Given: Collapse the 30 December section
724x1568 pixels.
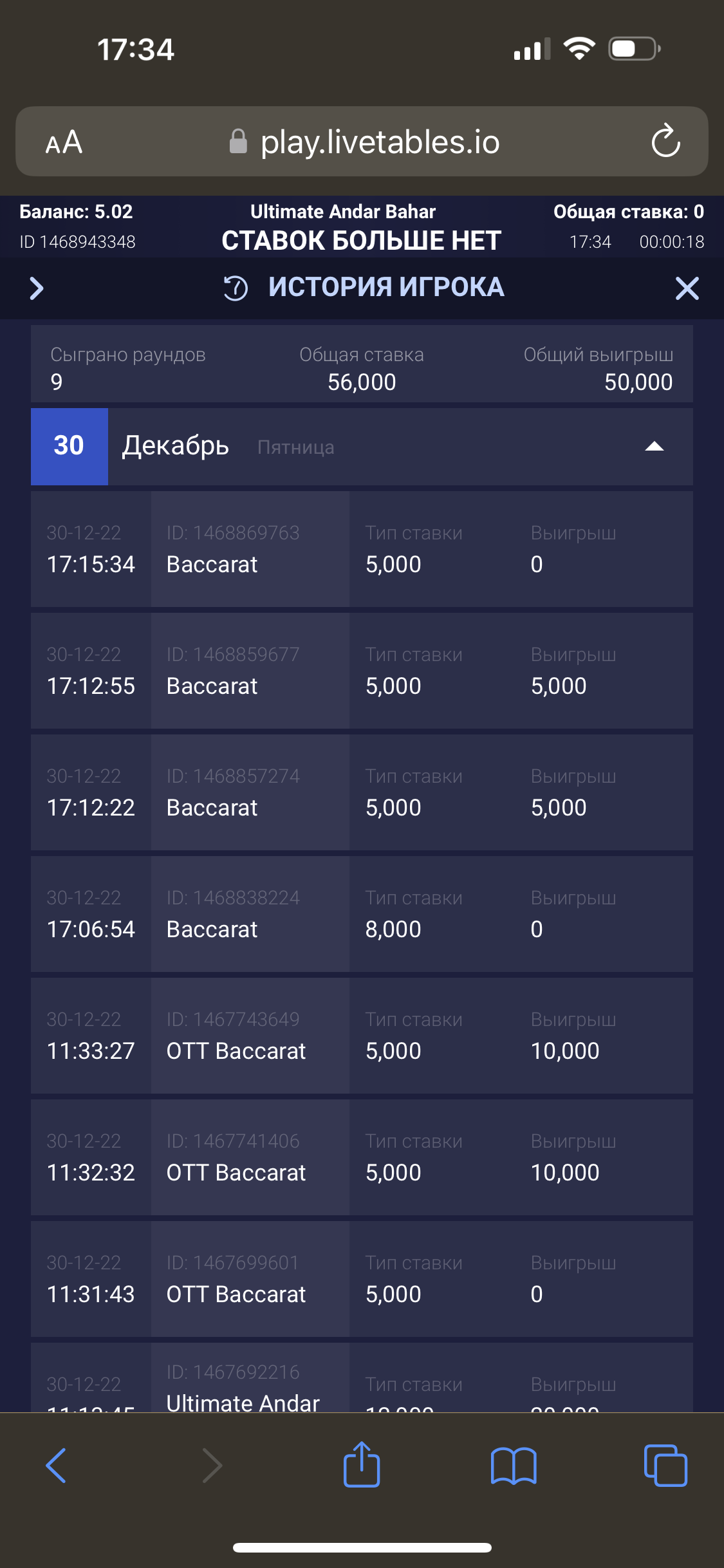Looking at the screenshot, I should (x=654, y=447).
